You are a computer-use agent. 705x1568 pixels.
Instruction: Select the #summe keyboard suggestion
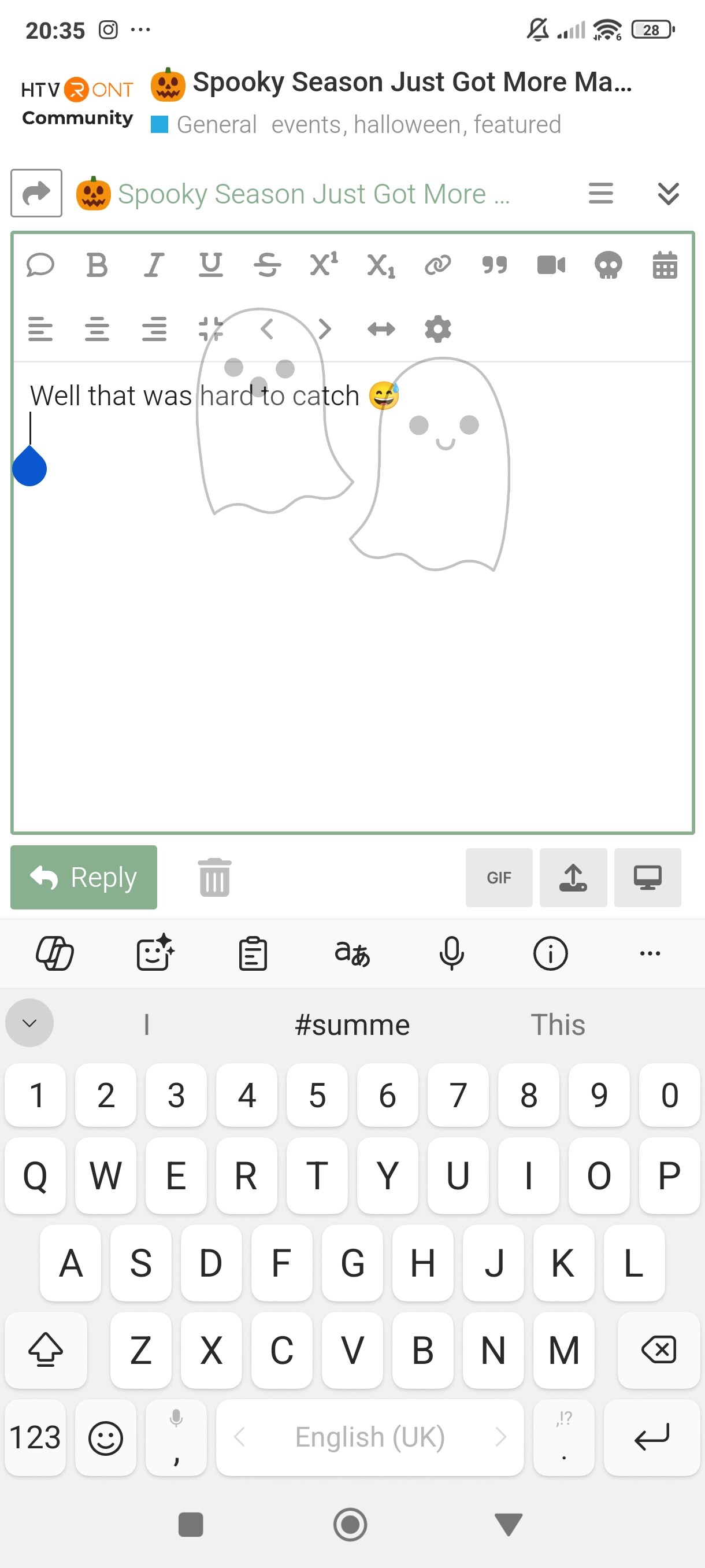click(351, 1025)
